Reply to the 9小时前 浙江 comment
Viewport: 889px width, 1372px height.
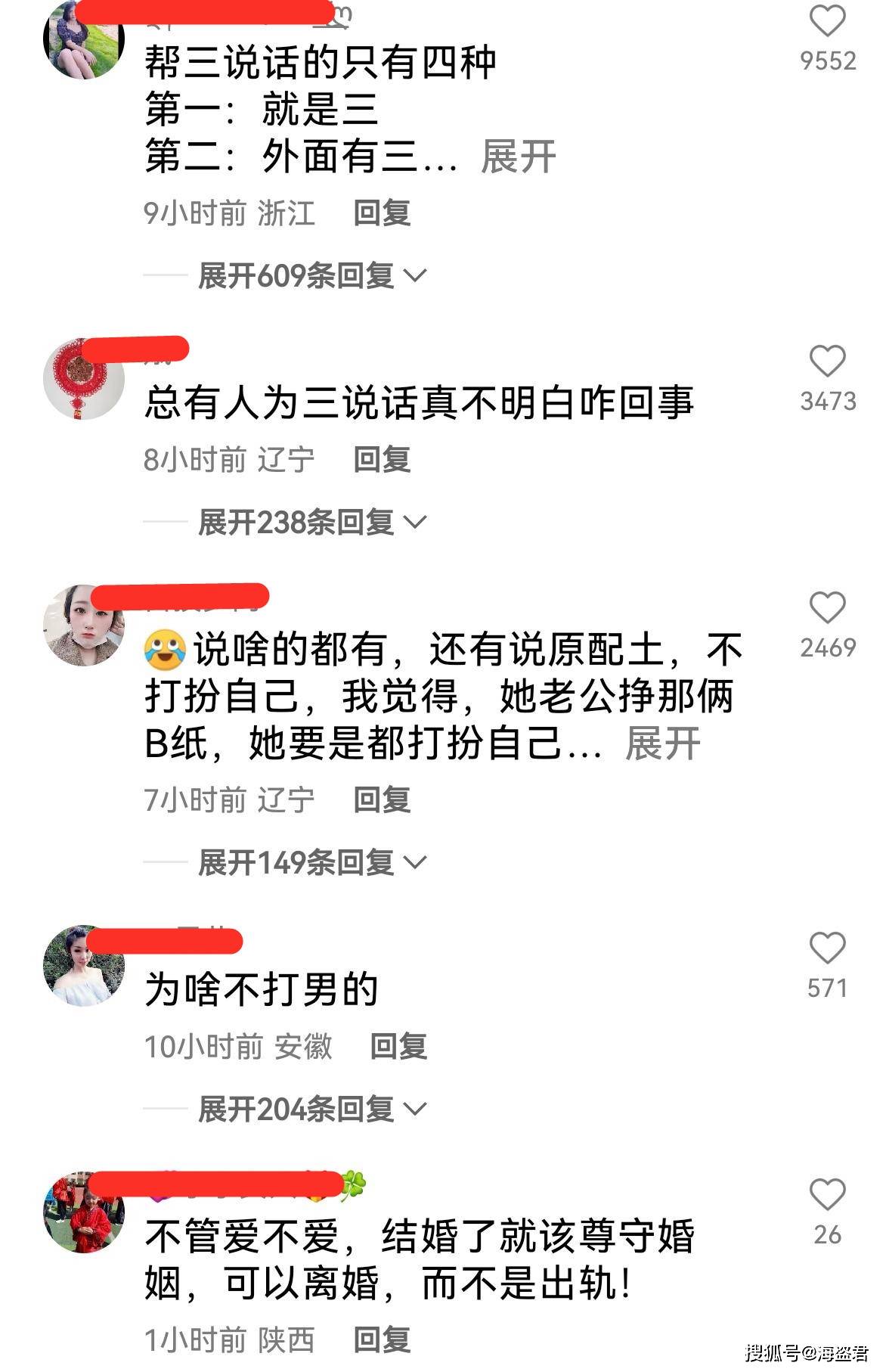(x=382, y=213)
